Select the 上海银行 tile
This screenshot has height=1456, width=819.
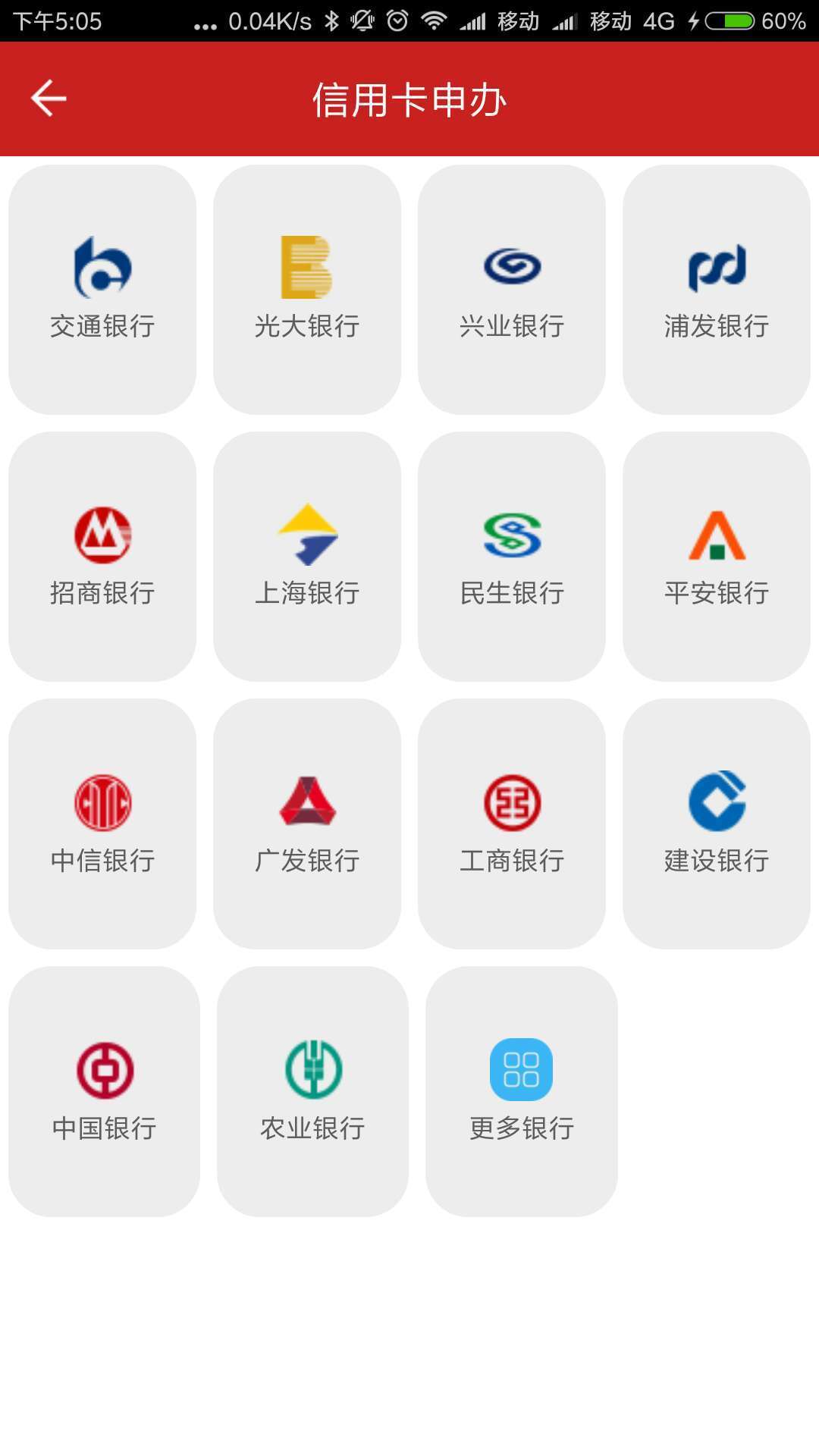click(307, 557)
